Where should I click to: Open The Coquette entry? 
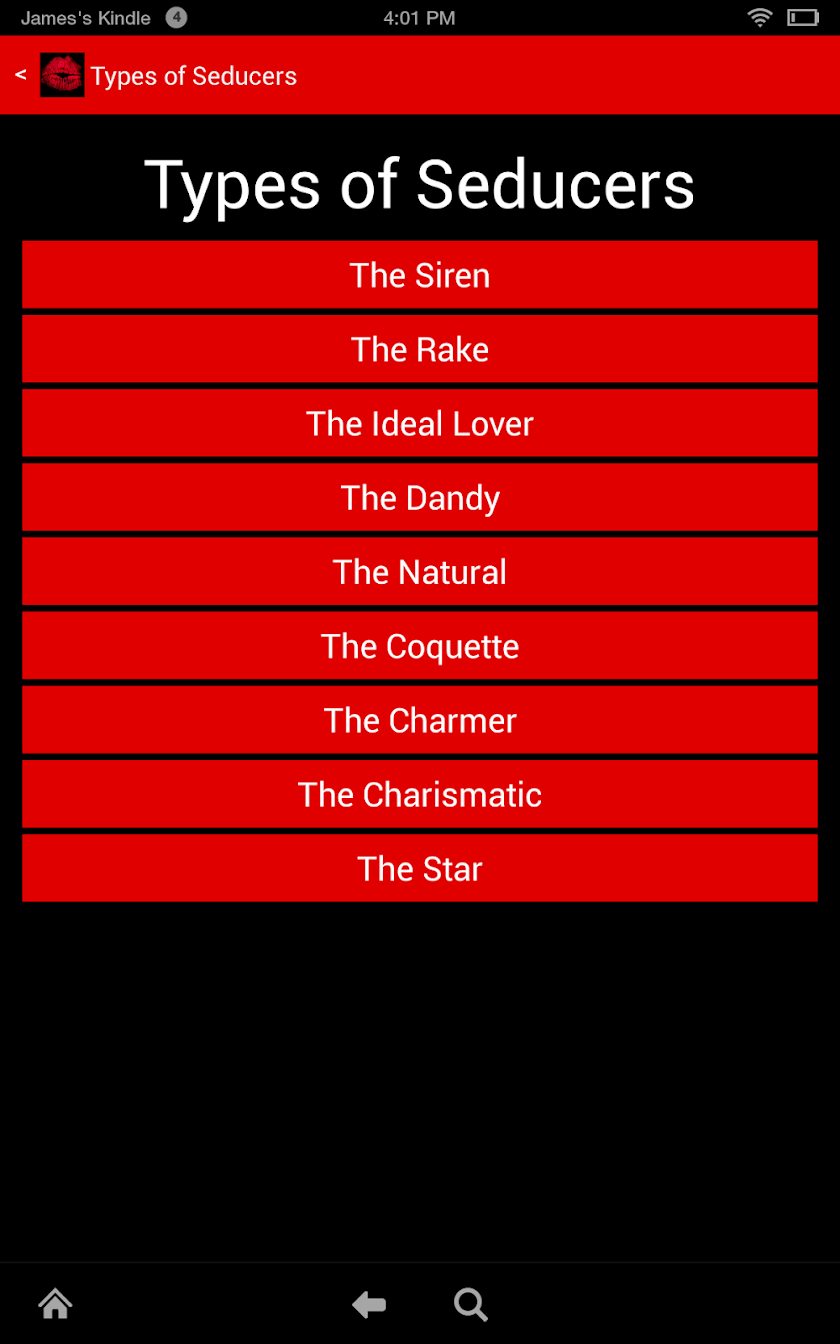pos(420,646)
